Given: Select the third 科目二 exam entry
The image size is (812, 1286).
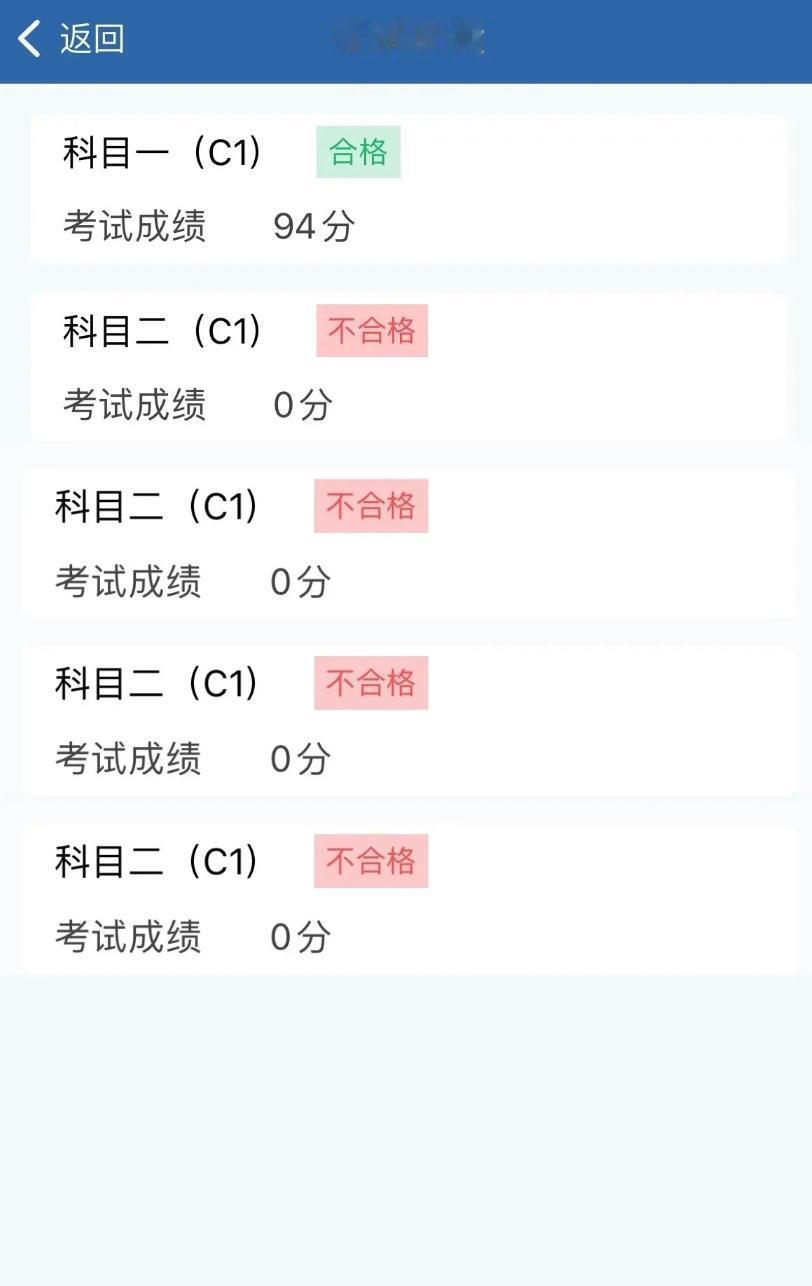Looking at the screenshot, I should (406, 719).
